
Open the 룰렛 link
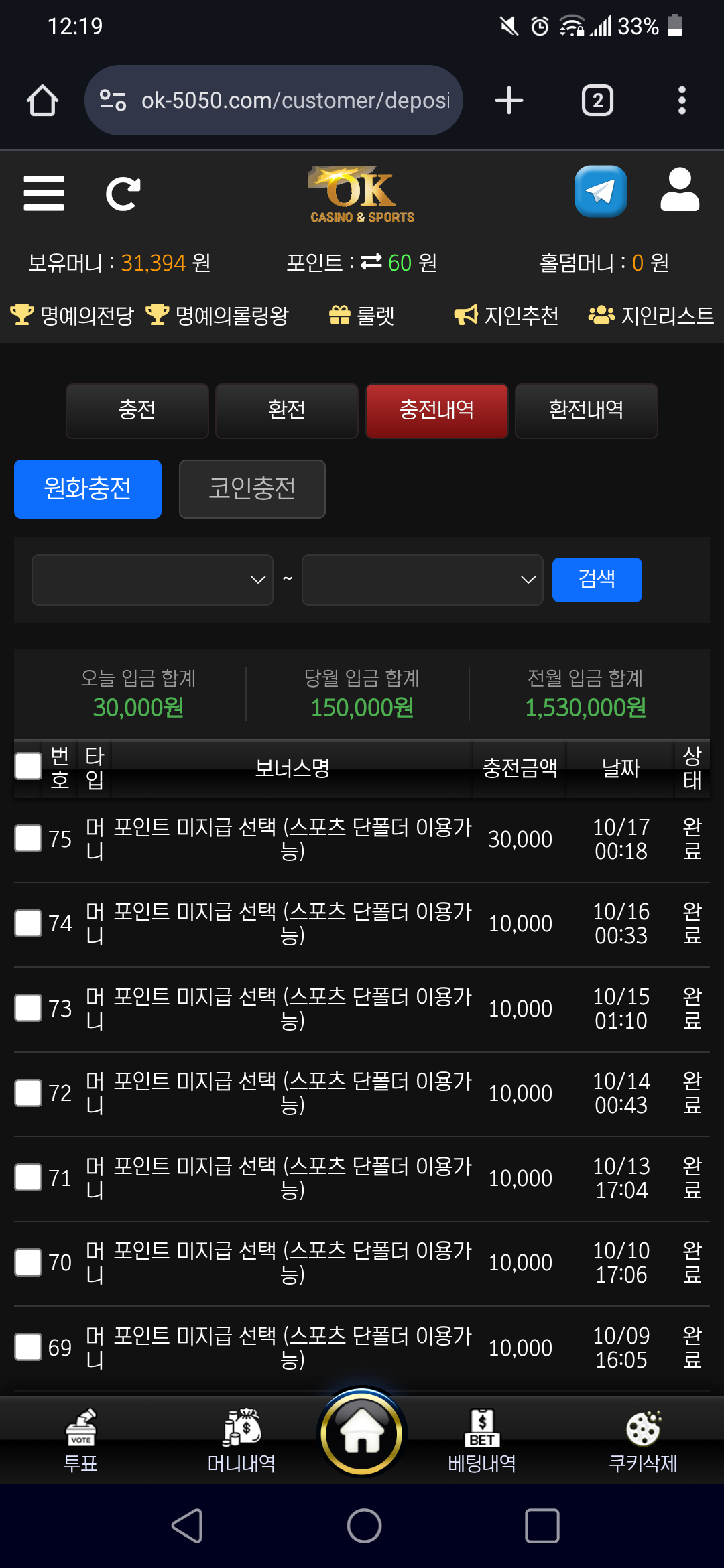tap(362, 315)
